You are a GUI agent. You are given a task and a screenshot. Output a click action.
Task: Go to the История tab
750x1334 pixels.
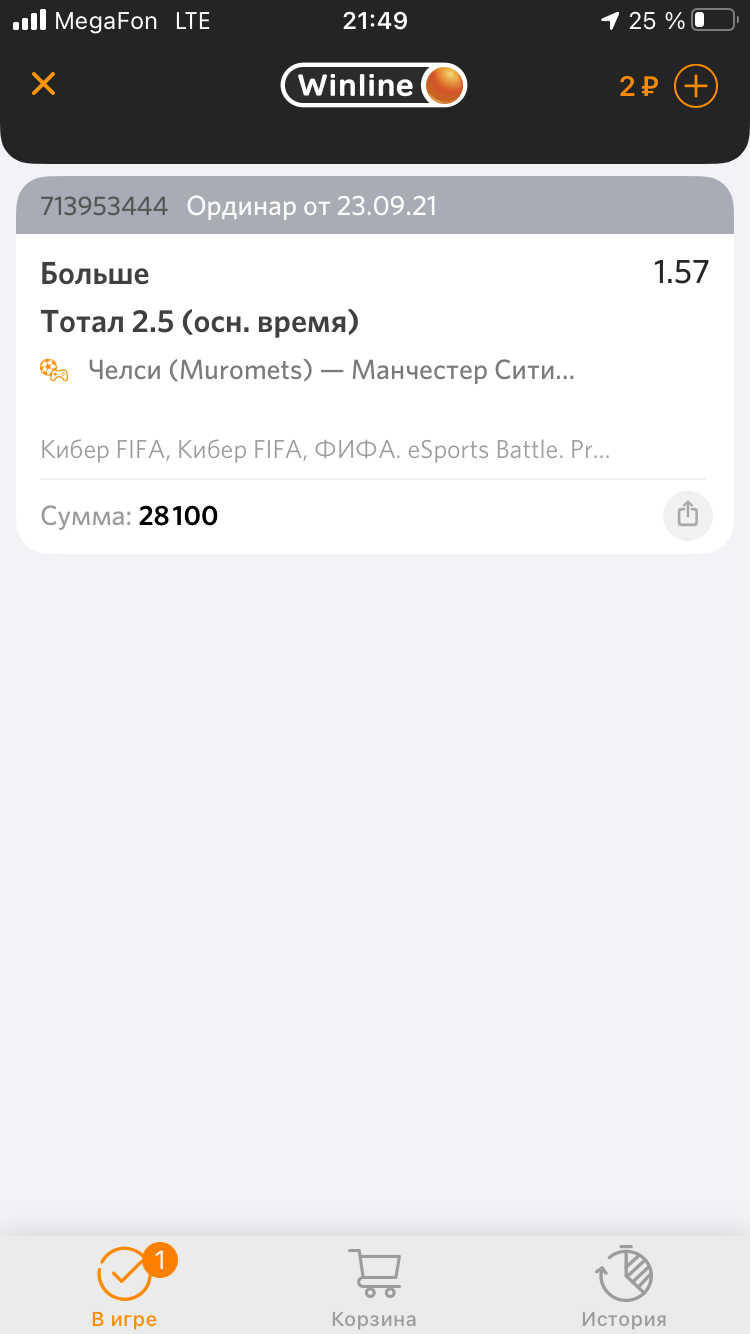tap(624, 1285)
